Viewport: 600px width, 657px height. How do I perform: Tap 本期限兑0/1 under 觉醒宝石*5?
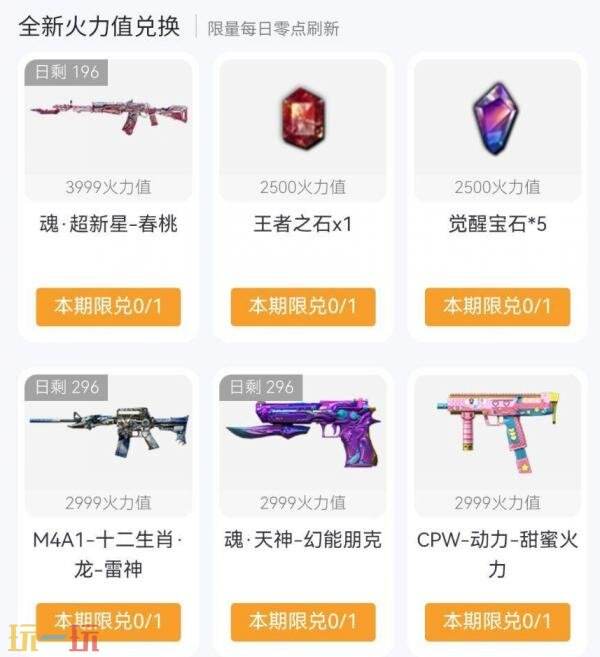point(497,306)
